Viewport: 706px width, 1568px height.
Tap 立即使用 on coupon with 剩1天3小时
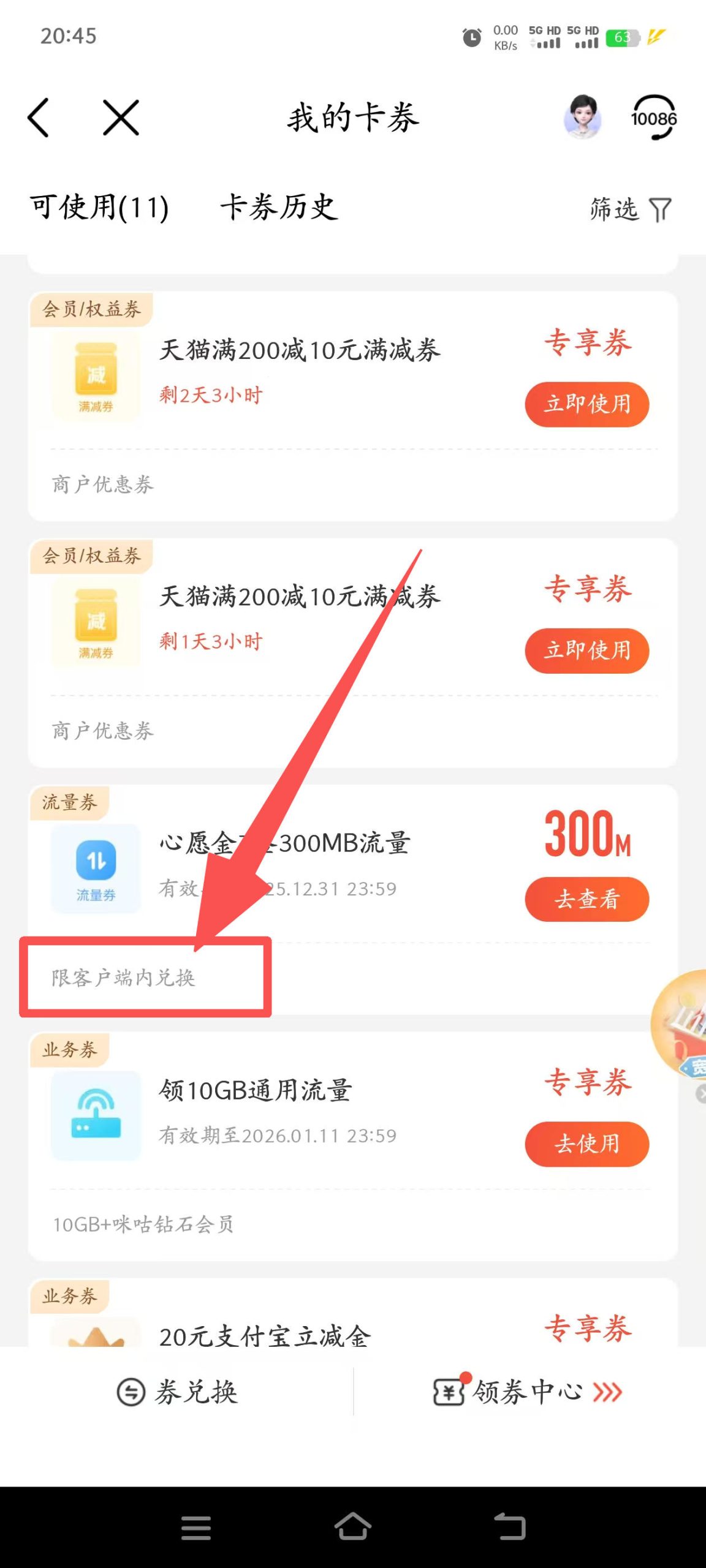[586, 650]
